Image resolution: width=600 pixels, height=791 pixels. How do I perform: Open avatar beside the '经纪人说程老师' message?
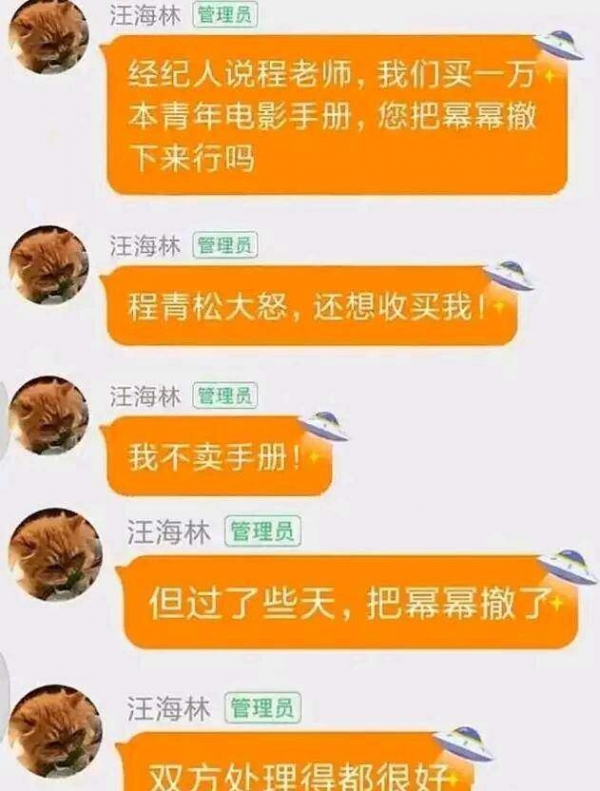click(48, 37)
